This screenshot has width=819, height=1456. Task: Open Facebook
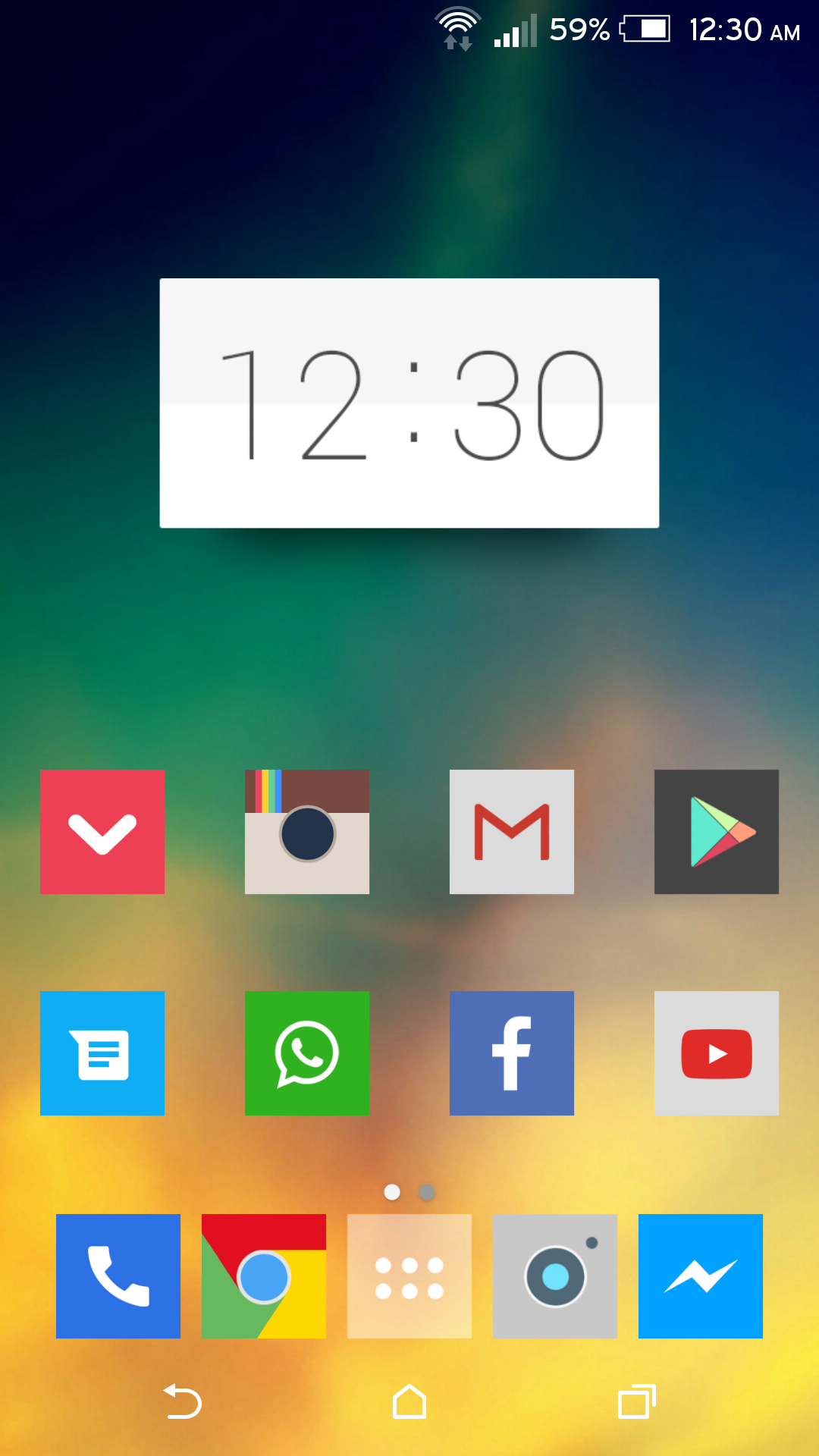[512, 1053]
